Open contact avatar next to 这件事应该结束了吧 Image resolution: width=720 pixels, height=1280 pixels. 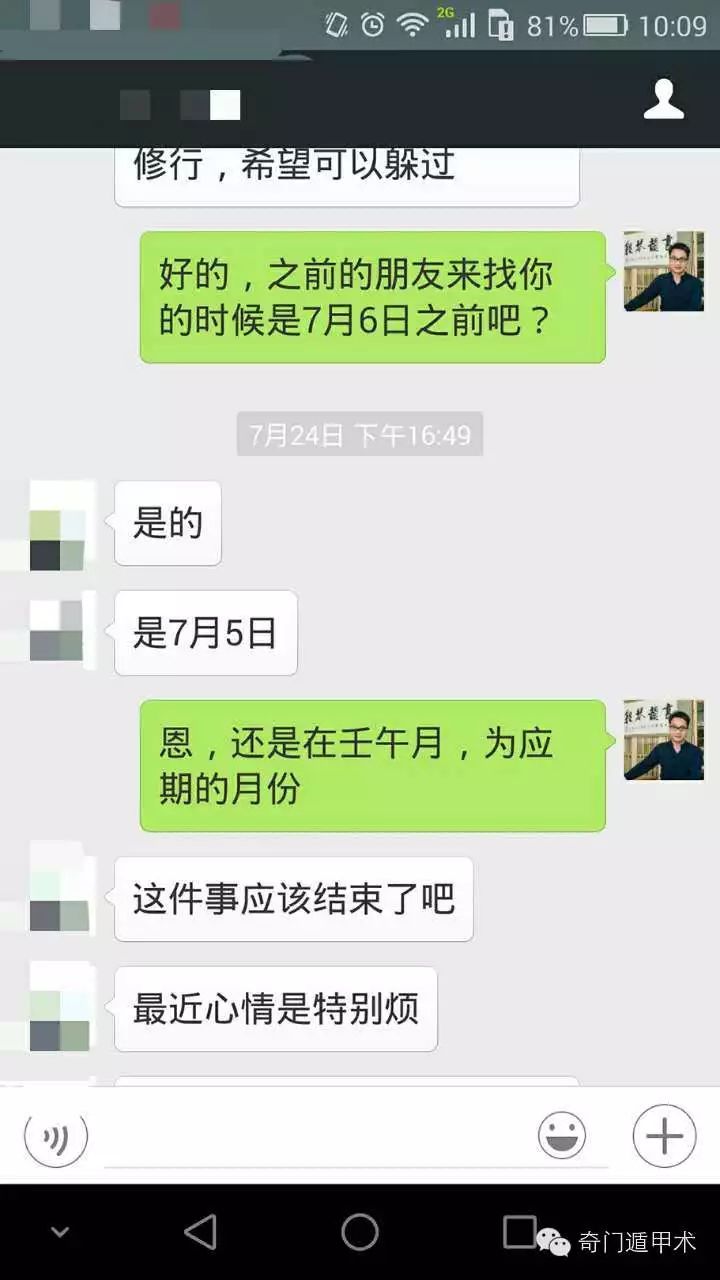coord(58,898)
